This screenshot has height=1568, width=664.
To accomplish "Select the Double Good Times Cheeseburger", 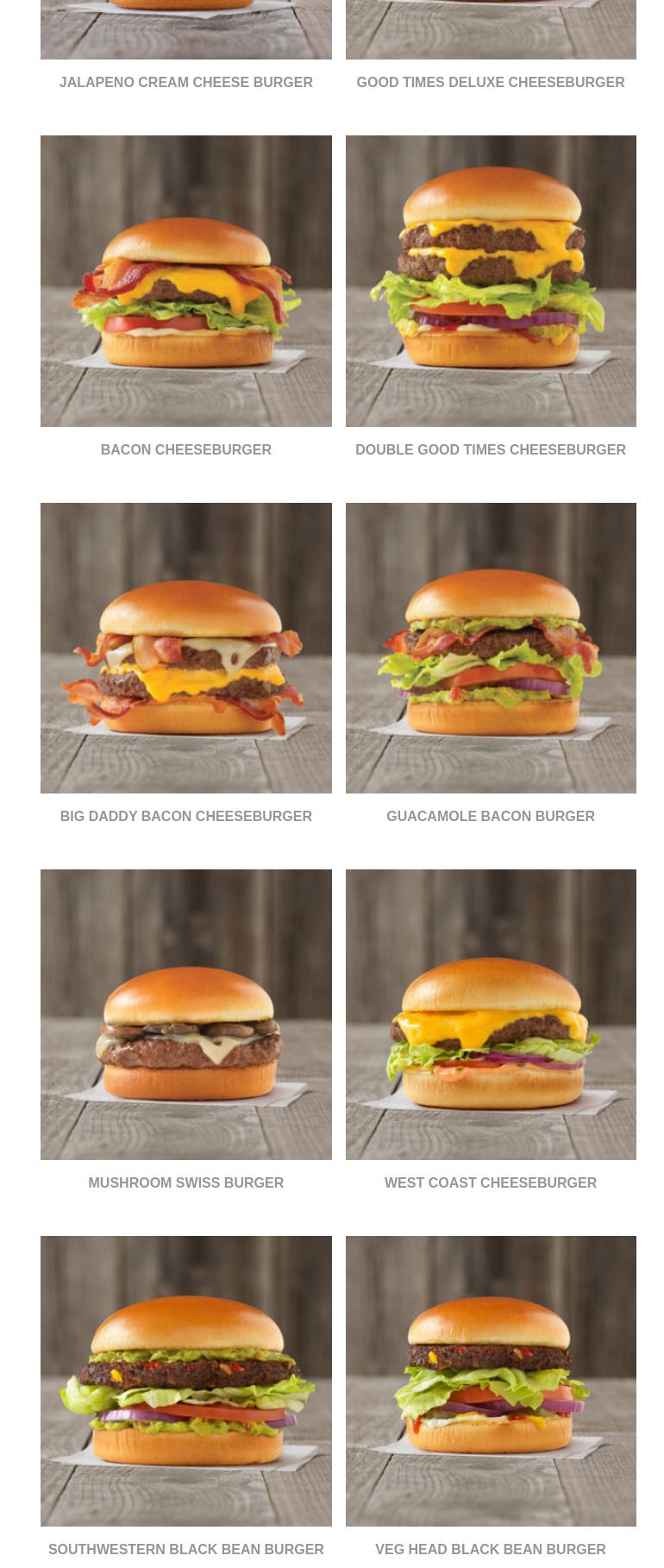I will (490, 281).
